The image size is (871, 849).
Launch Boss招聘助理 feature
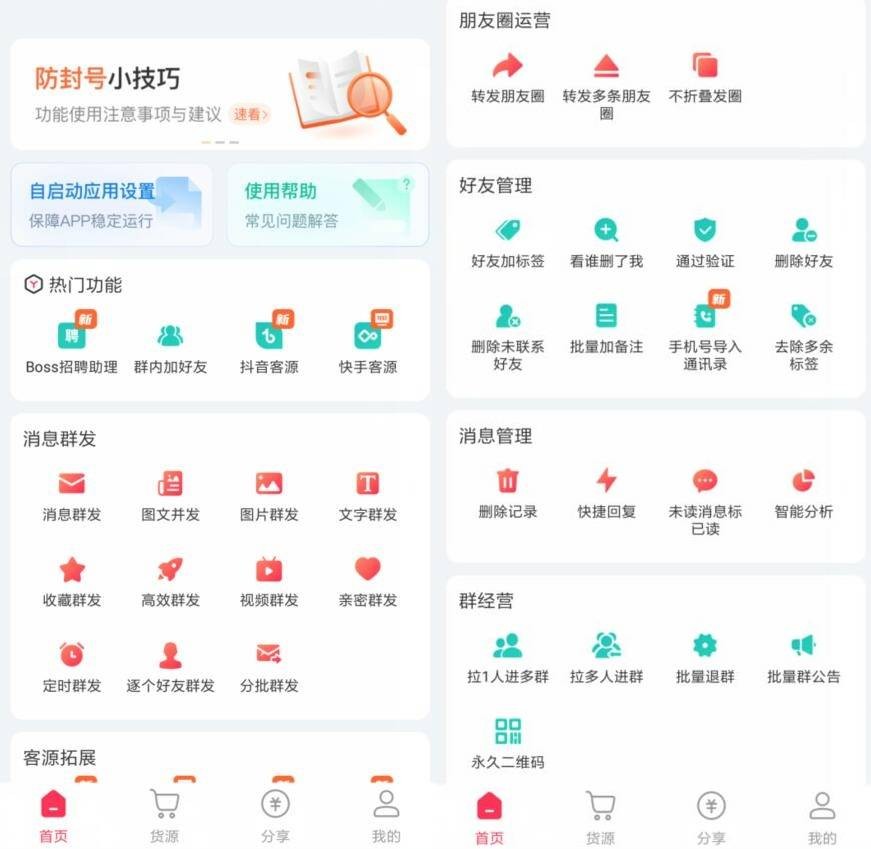click(x=71, y=345)
